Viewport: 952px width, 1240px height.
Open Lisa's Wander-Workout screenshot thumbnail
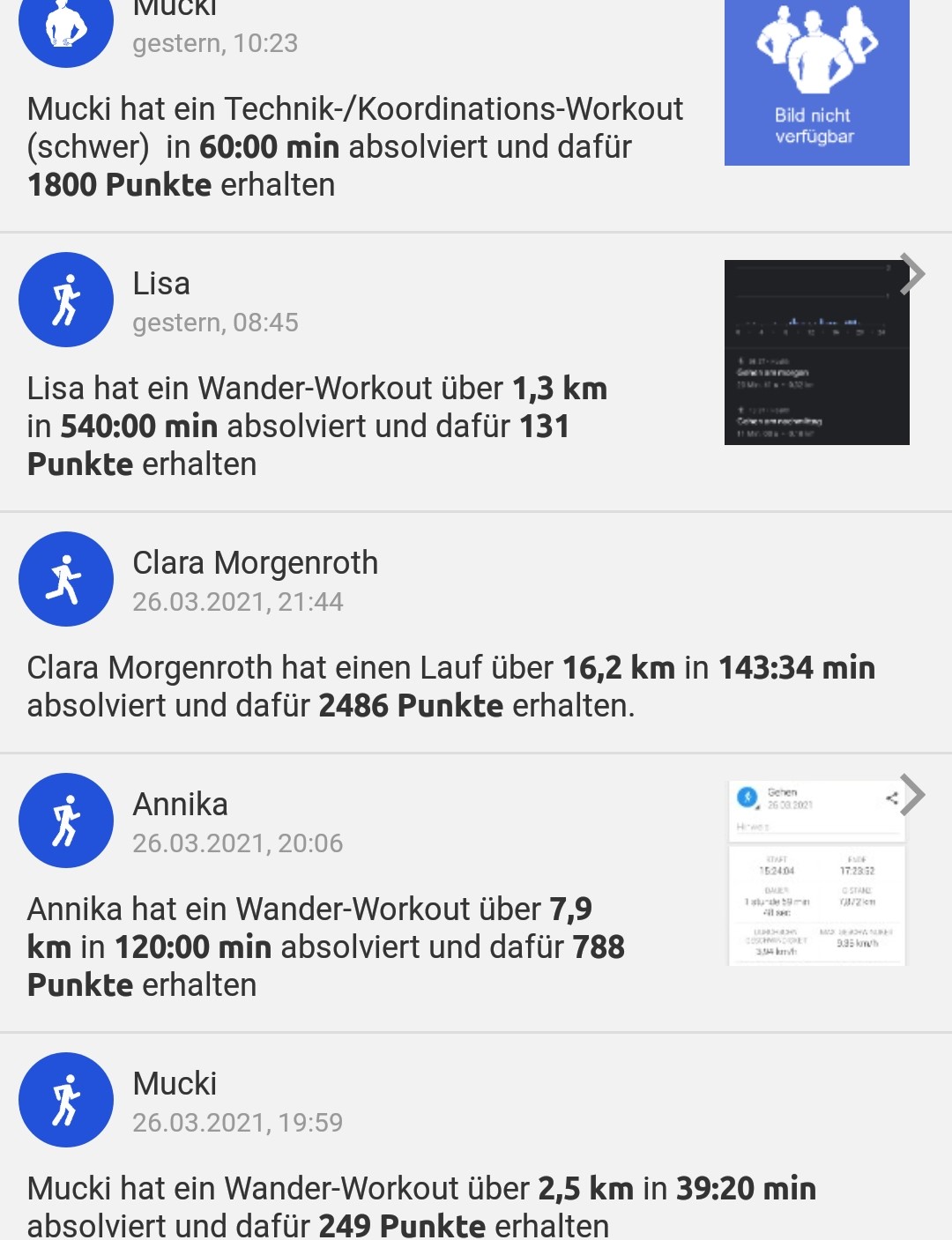click(816, 353)
